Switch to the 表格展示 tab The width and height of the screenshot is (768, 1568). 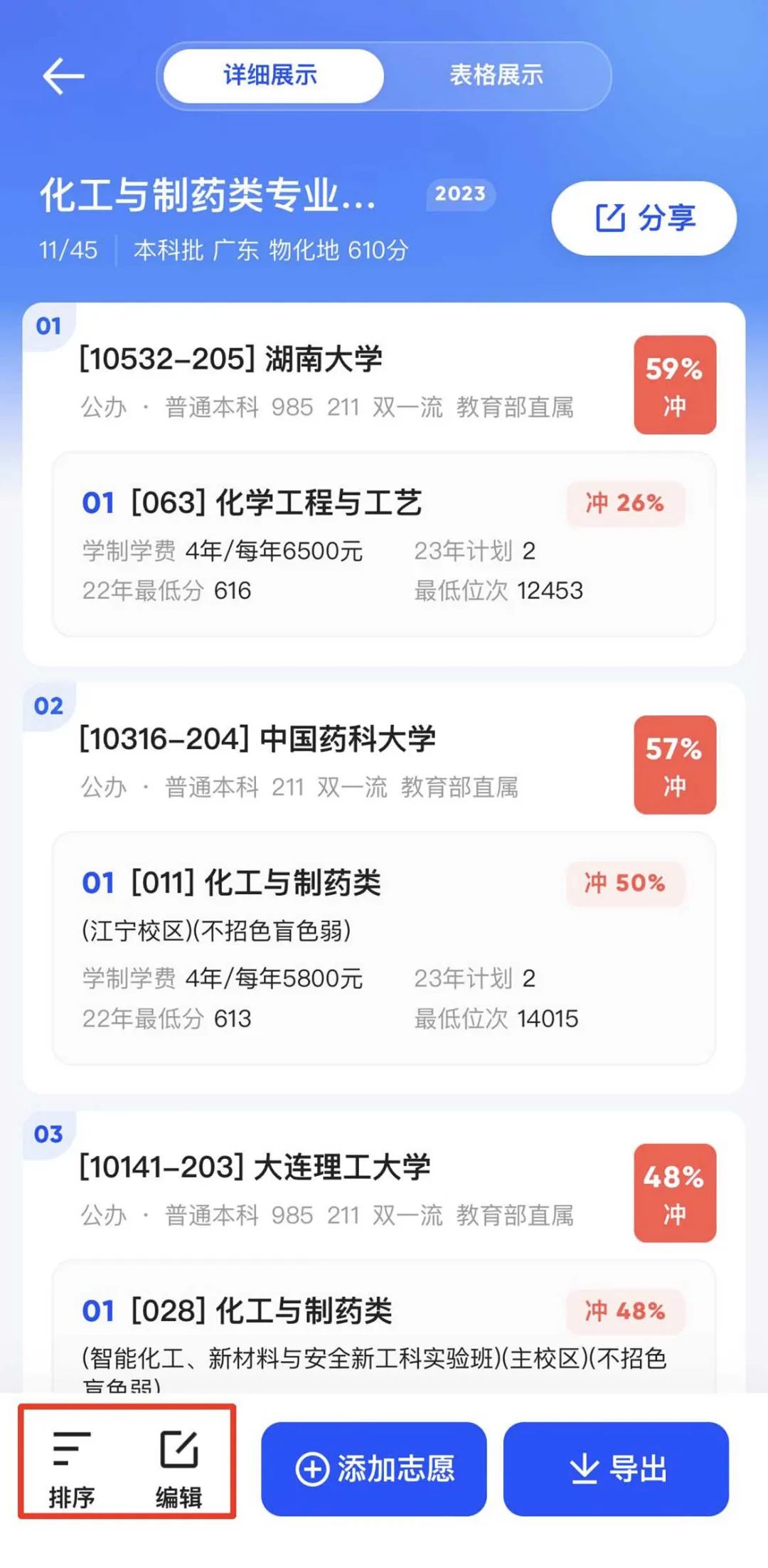pyautogui.click(x=496, y=75)
